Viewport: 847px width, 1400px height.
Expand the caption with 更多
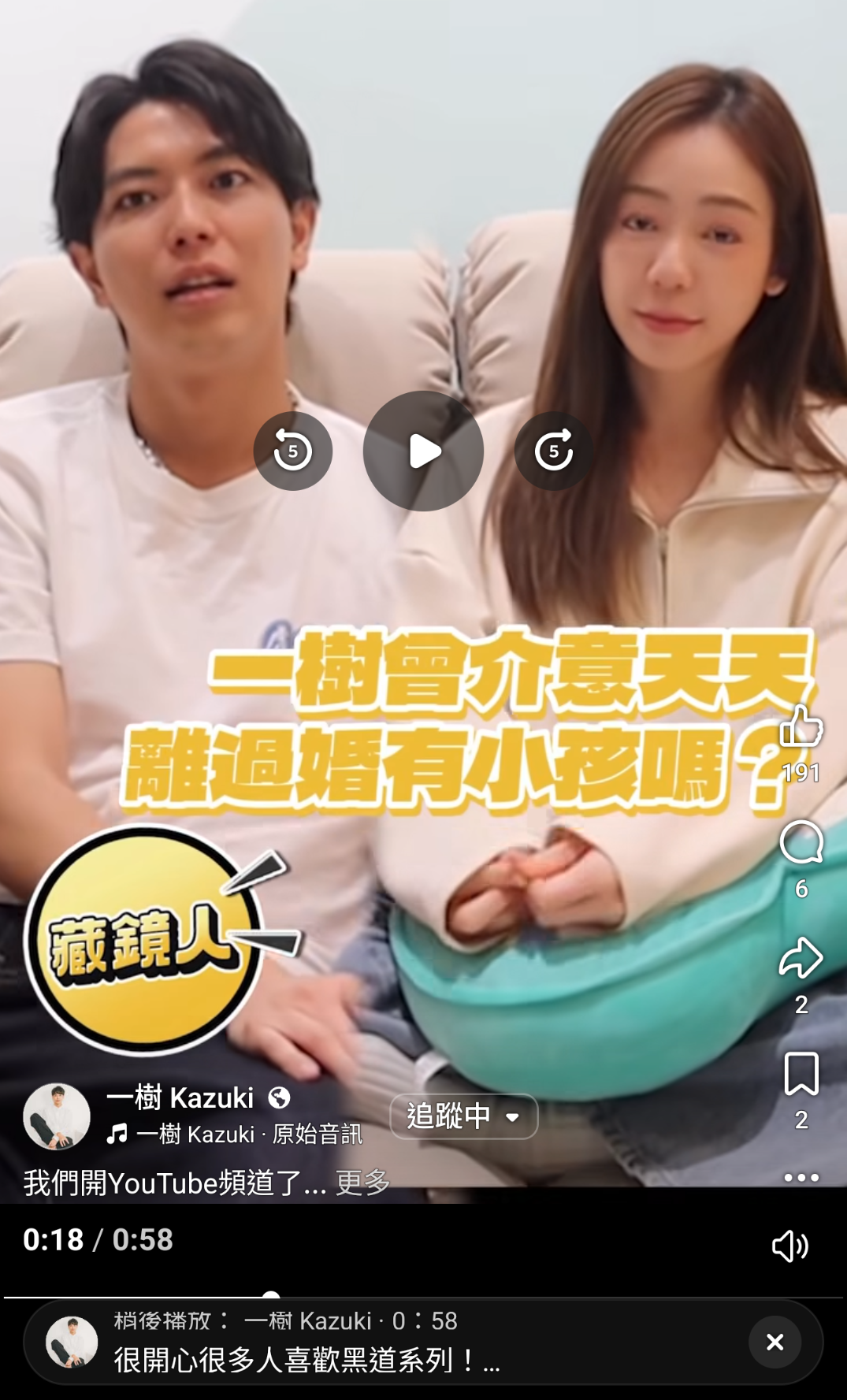[x=362, y=1182]
